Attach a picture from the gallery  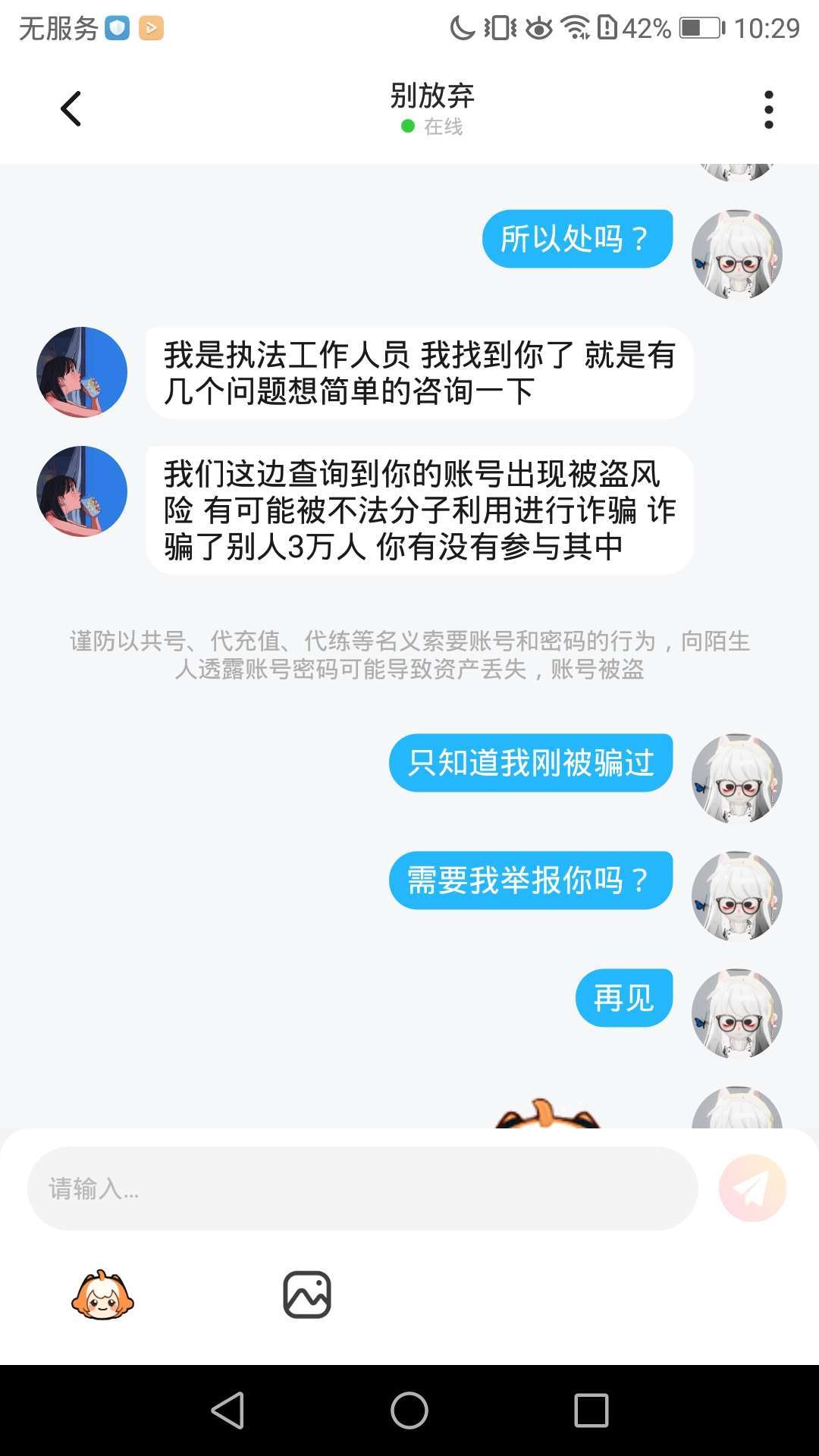[307, 1295]
